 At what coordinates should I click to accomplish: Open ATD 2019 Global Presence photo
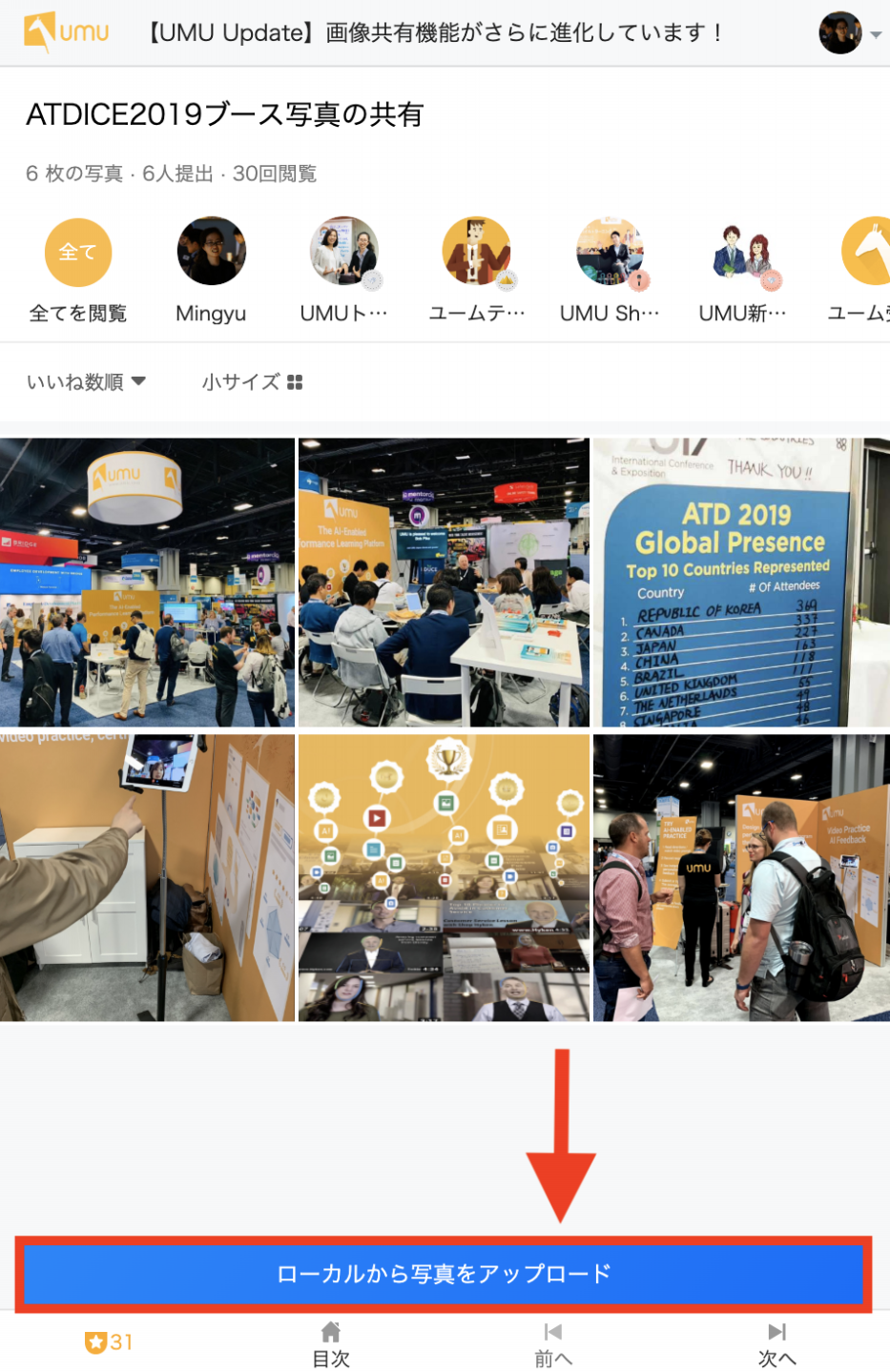coord(740,582)
